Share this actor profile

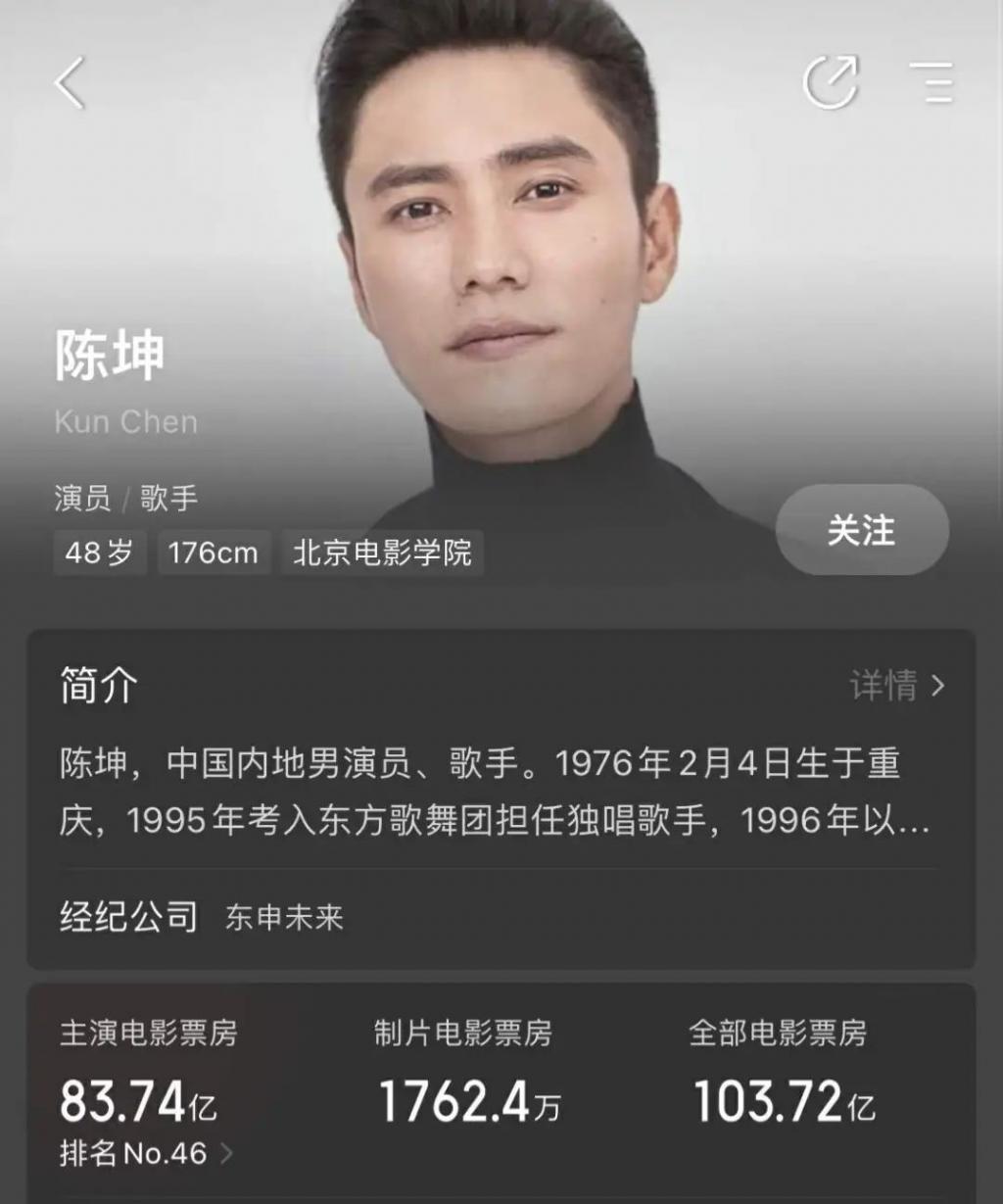pyautogui.click(x=831, y=81)
